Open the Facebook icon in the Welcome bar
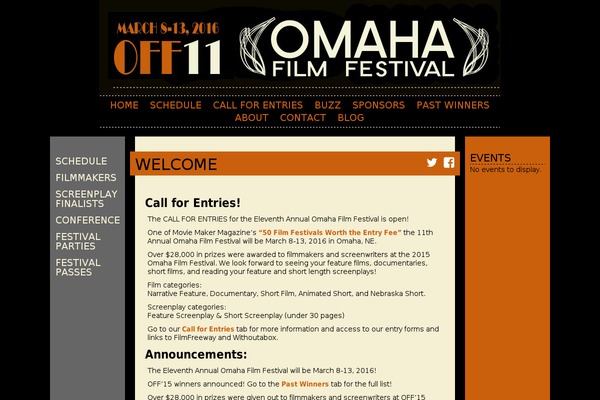The image size is (600, 400). click(x=449, y=163)
